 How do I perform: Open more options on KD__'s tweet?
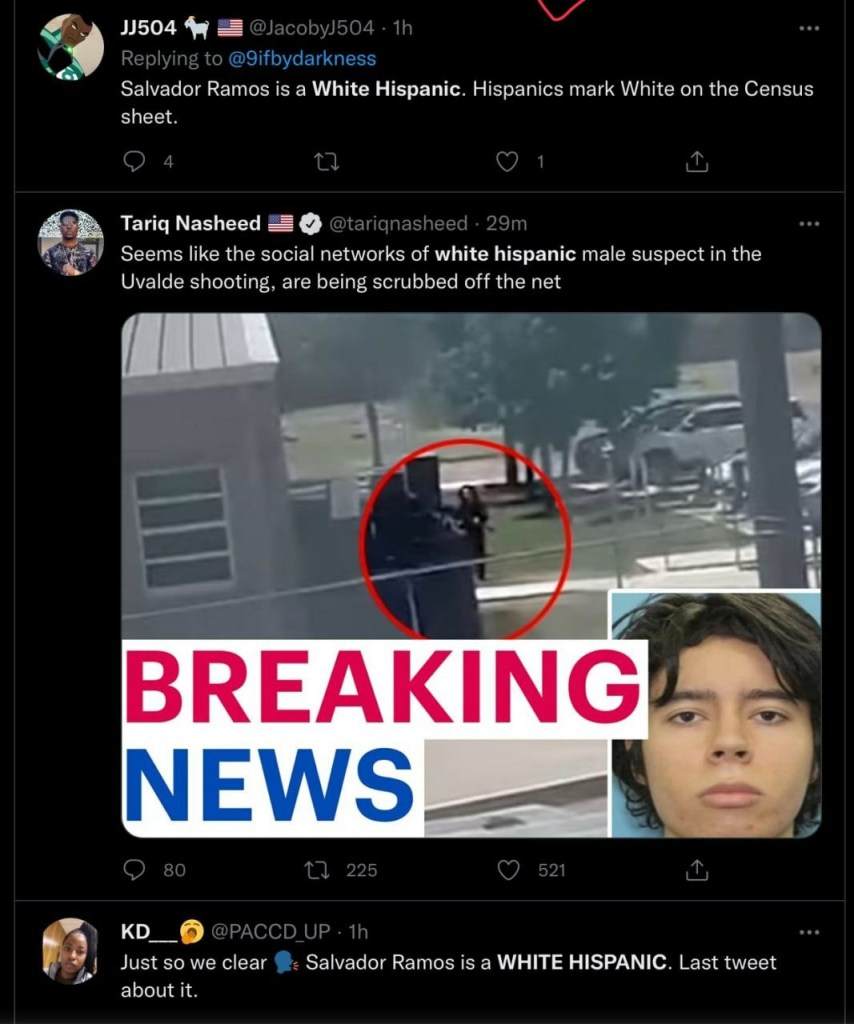[x=808, y=932]
